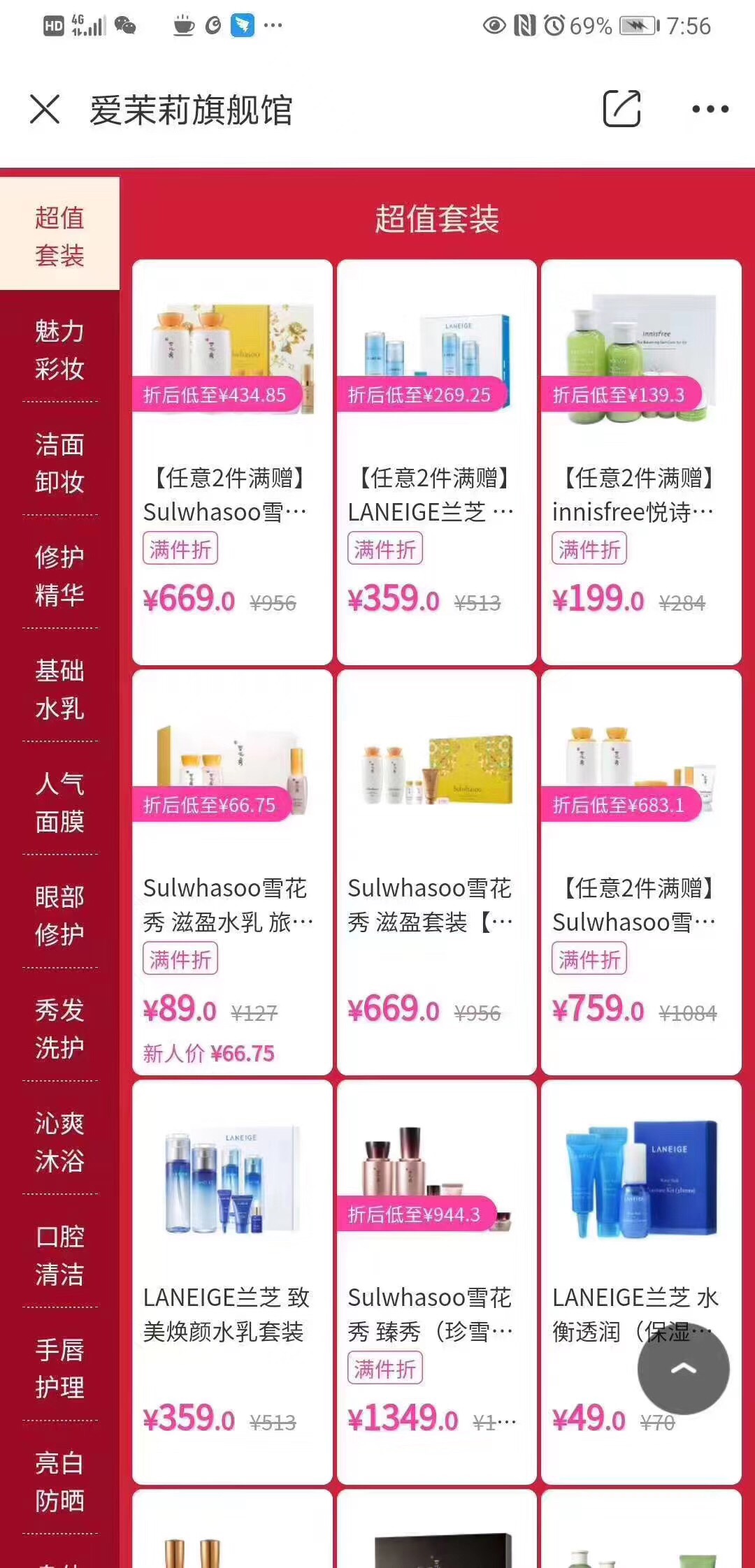
Task: Switch to 洁面卸妆 category
Action: pos(60,463)
